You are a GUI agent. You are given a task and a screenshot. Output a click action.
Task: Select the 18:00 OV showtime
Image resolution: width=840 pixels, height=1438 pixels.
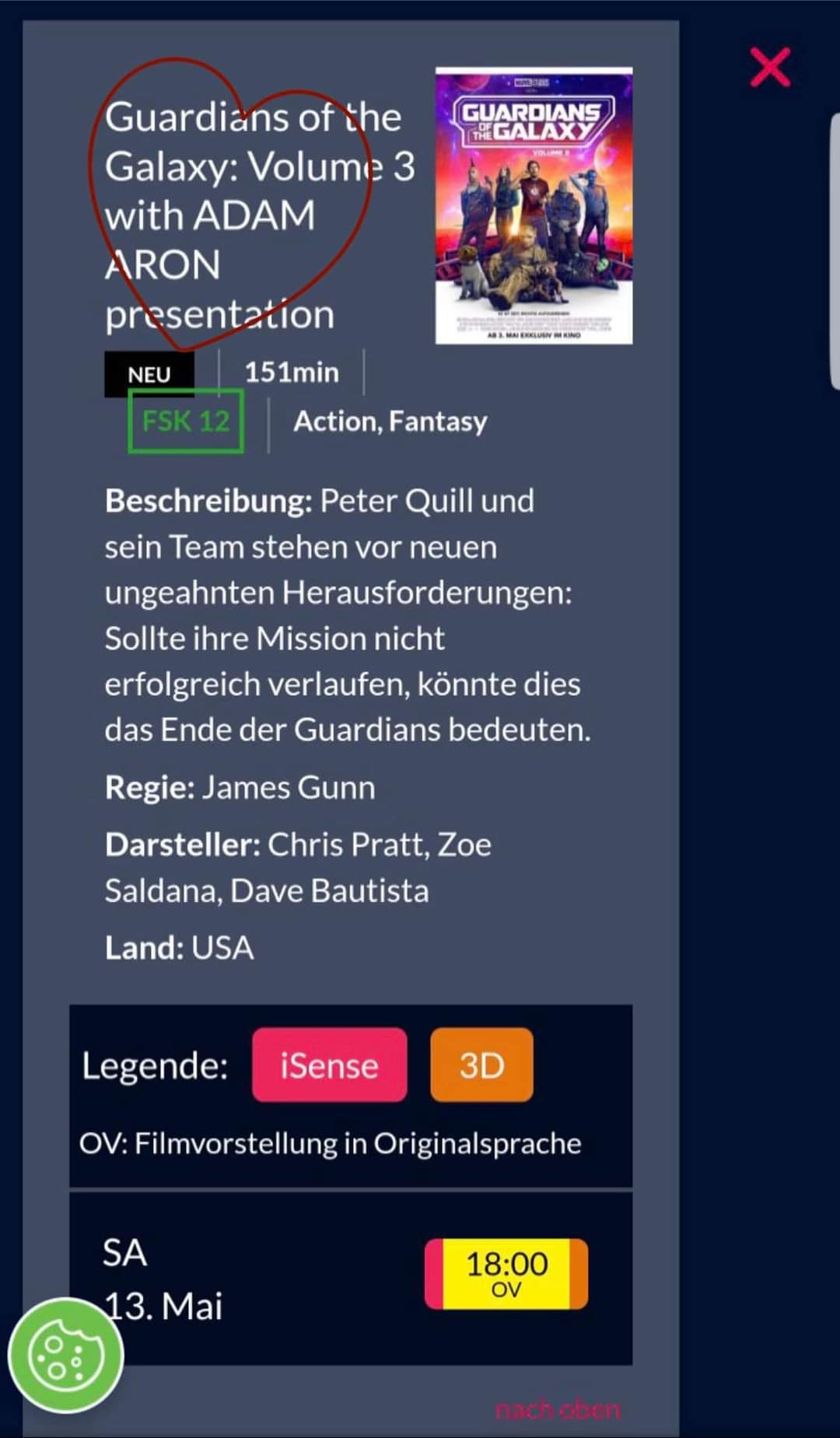click(x=506, y=1274)
